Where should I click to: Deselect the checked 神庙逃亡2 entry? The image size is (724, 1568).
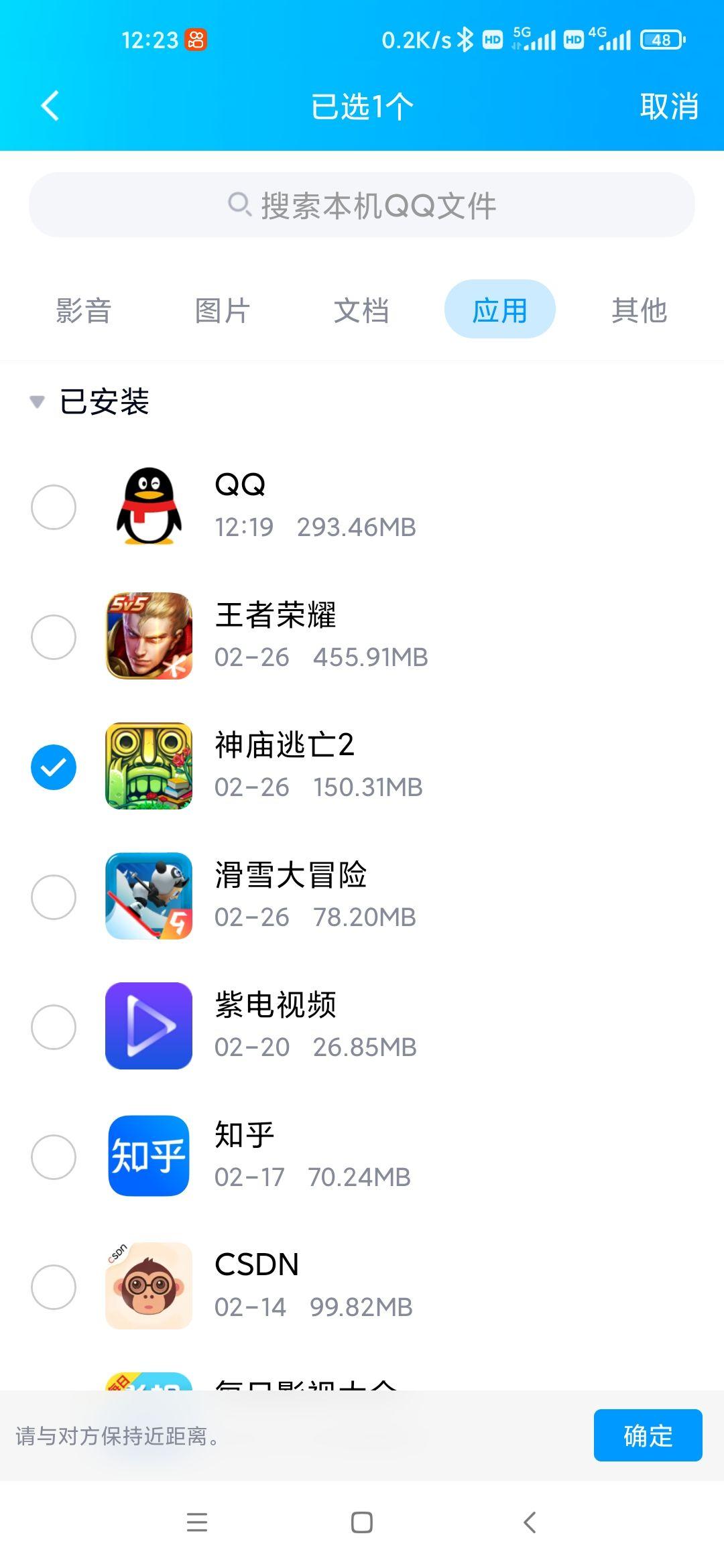pos(54,766)
